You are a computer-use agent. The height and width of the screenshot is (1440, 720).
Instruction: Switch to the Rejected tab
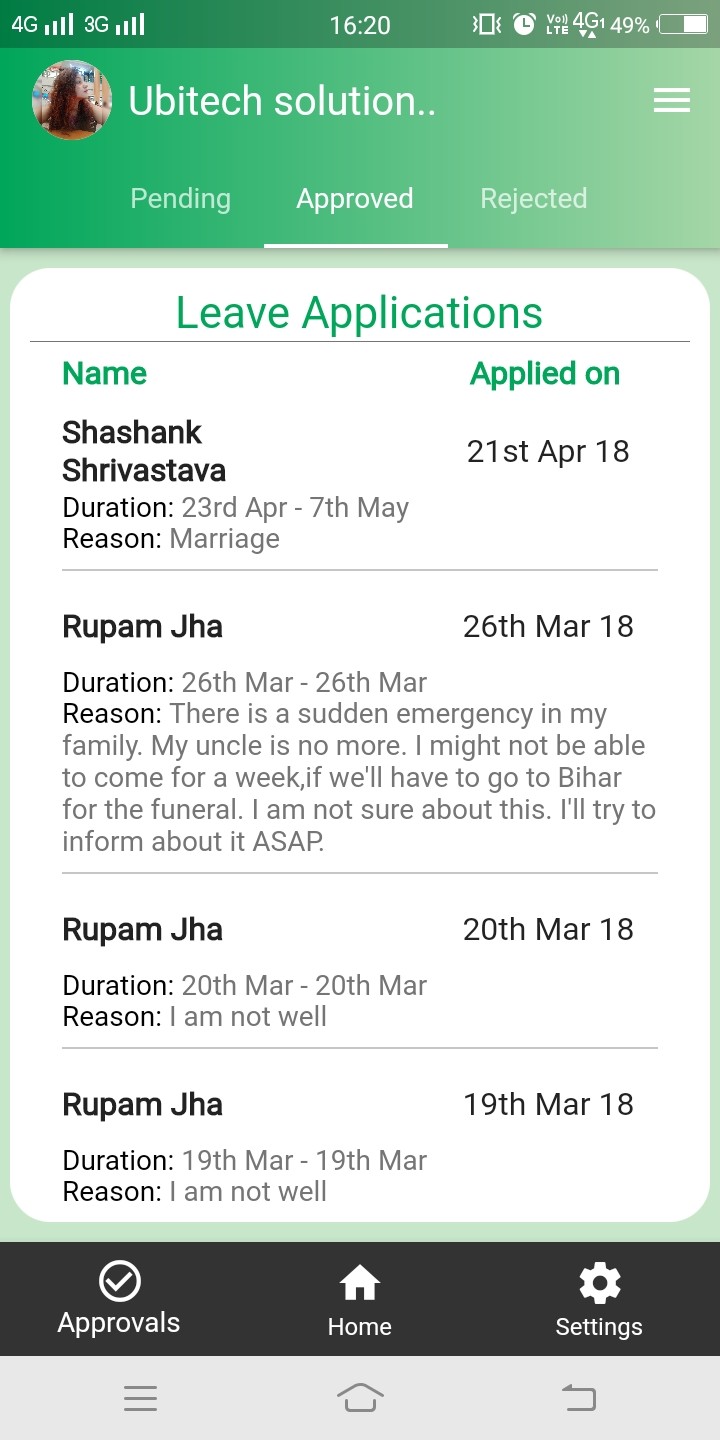pyautogui.click(x=533, y=199)
